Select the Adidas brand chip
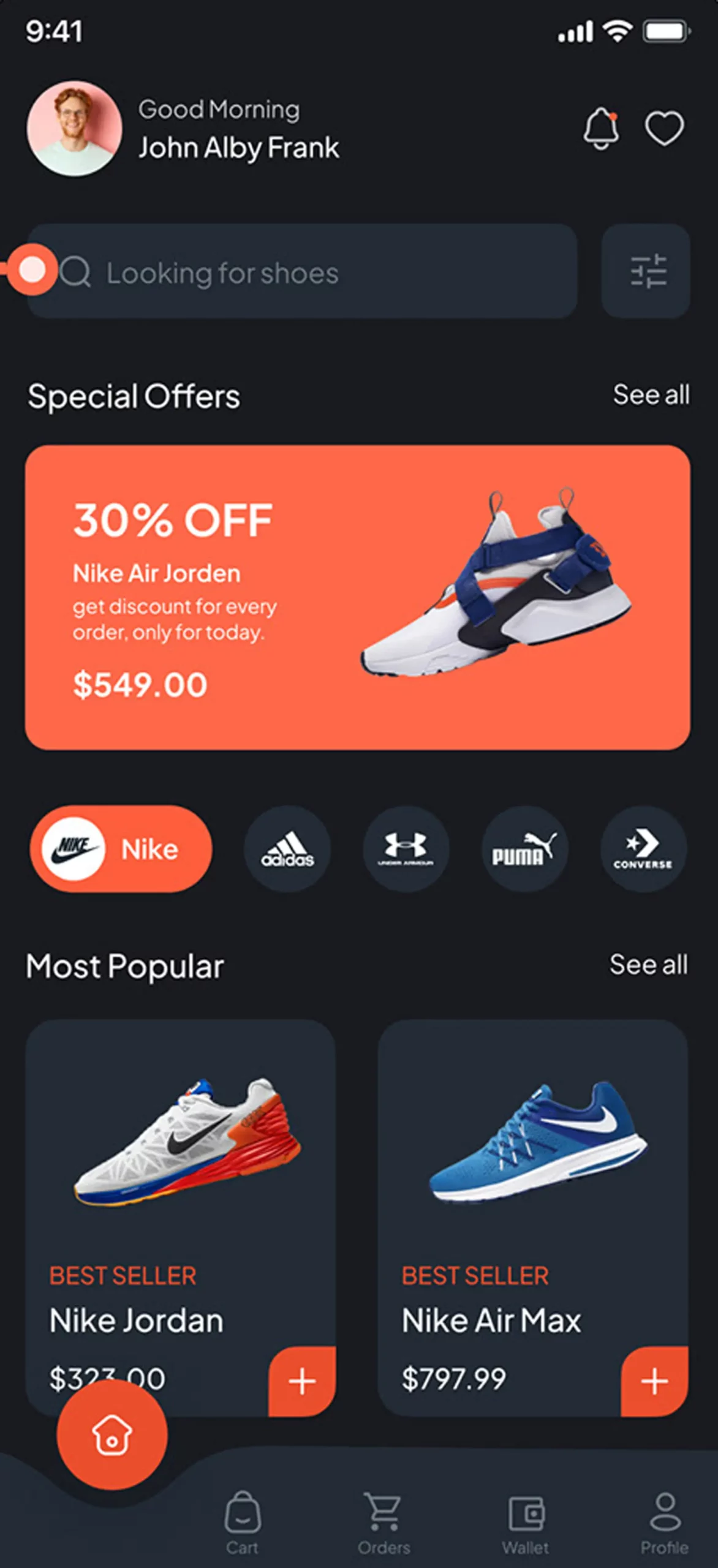 287,849
